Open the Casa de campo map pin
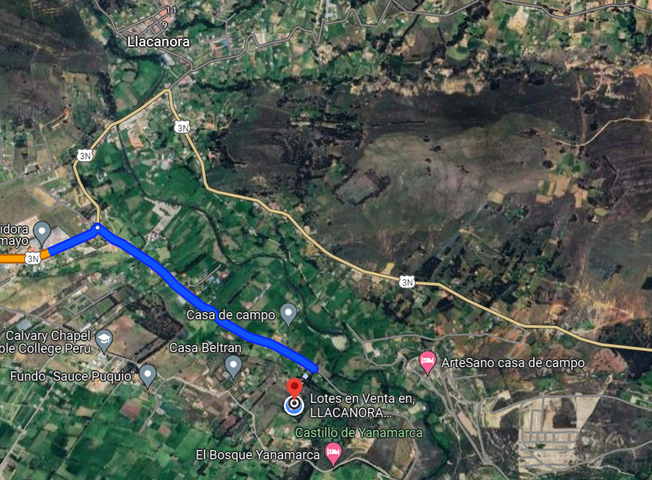 pos(288,314)
